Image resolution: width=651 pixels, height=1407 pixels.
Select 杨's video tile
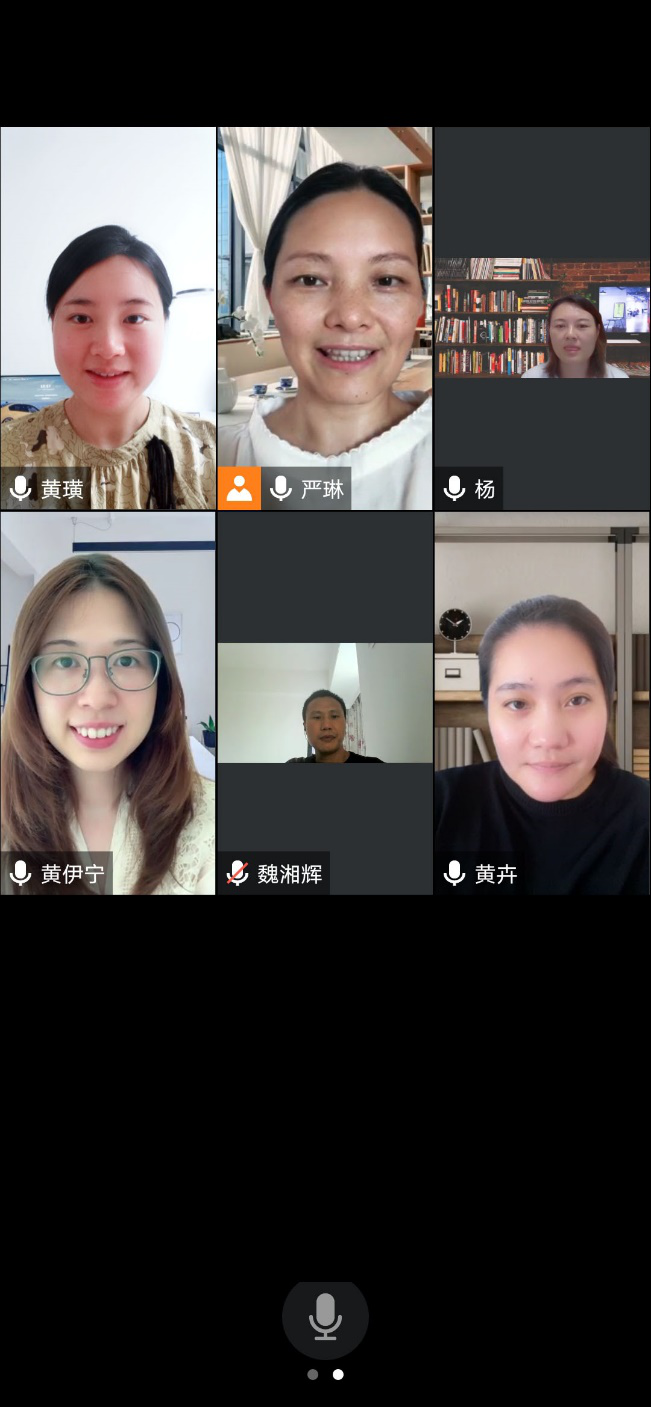[542, 318]
